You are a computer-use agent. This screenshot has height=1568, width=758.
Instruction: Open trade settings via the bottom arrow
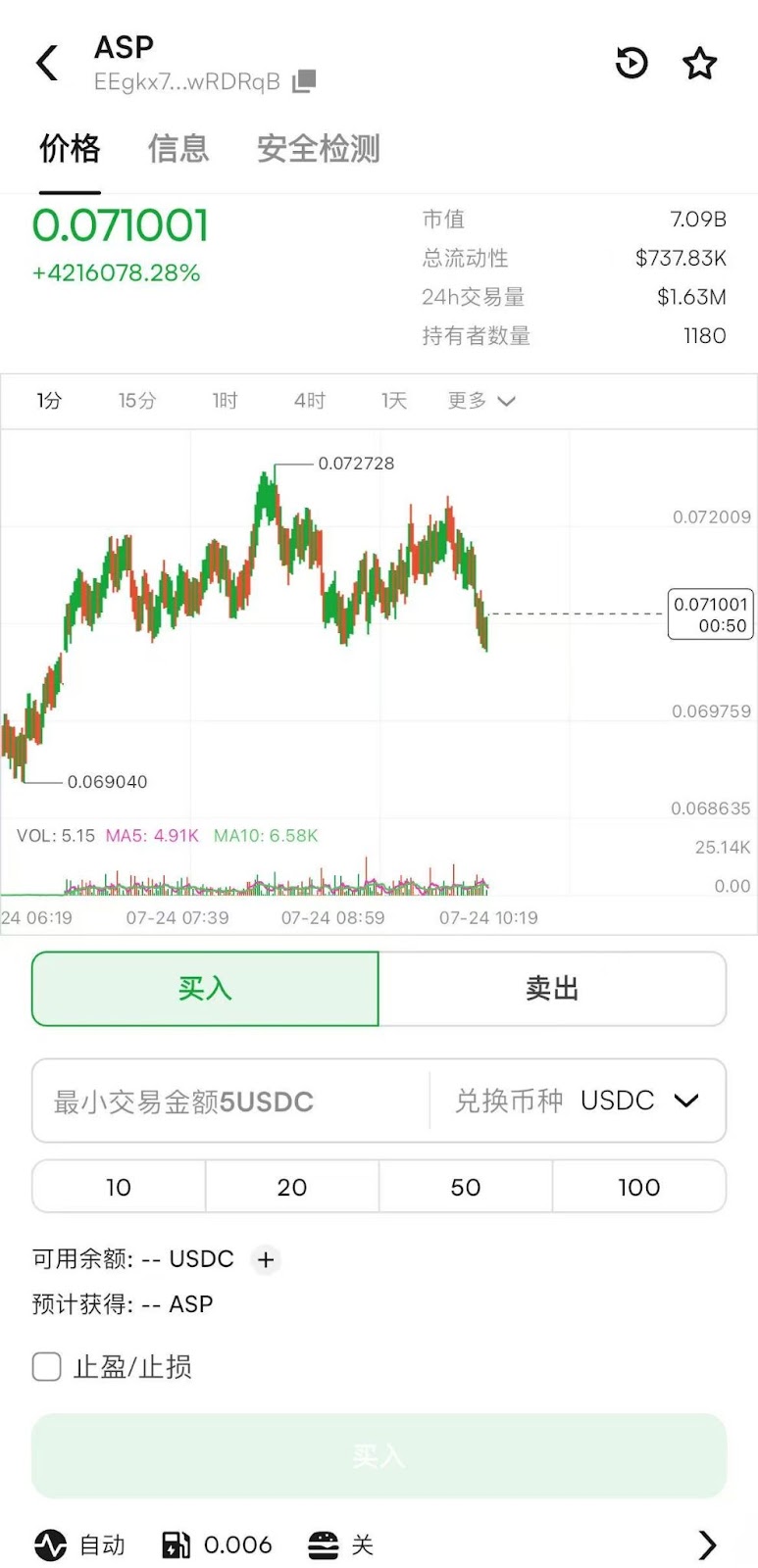point(706,1545)
